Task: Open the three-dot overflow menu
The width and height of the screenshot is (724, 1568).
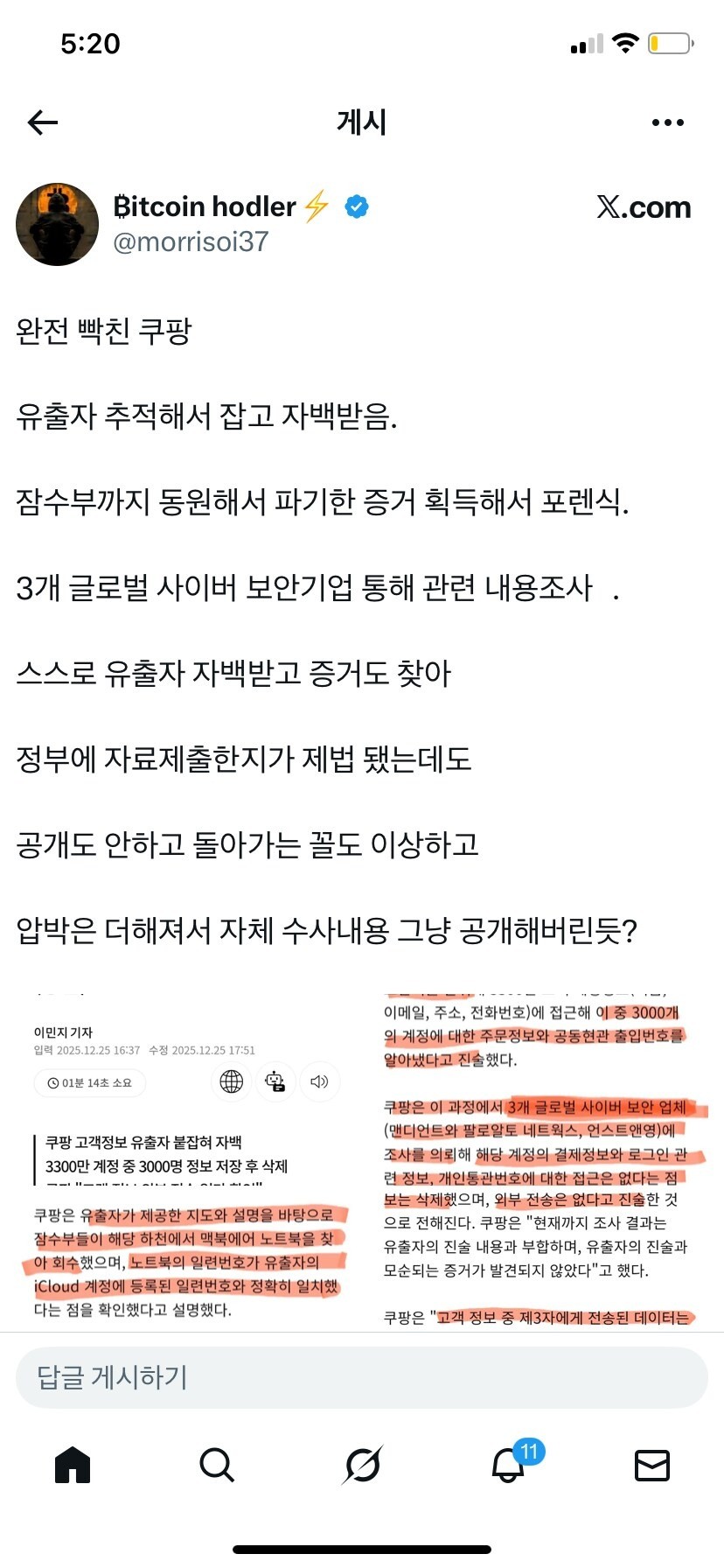Action: tap(667, 122)
